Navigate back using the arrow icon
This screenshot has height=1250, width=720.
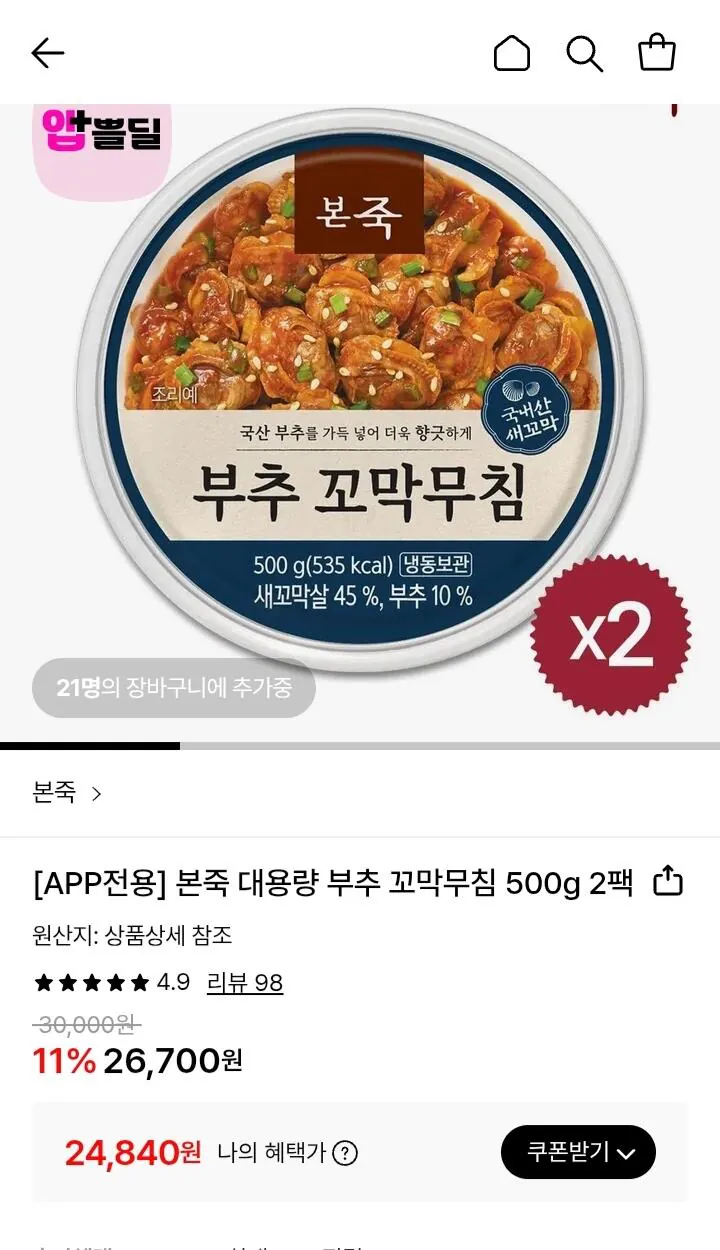tap(46, 53)
